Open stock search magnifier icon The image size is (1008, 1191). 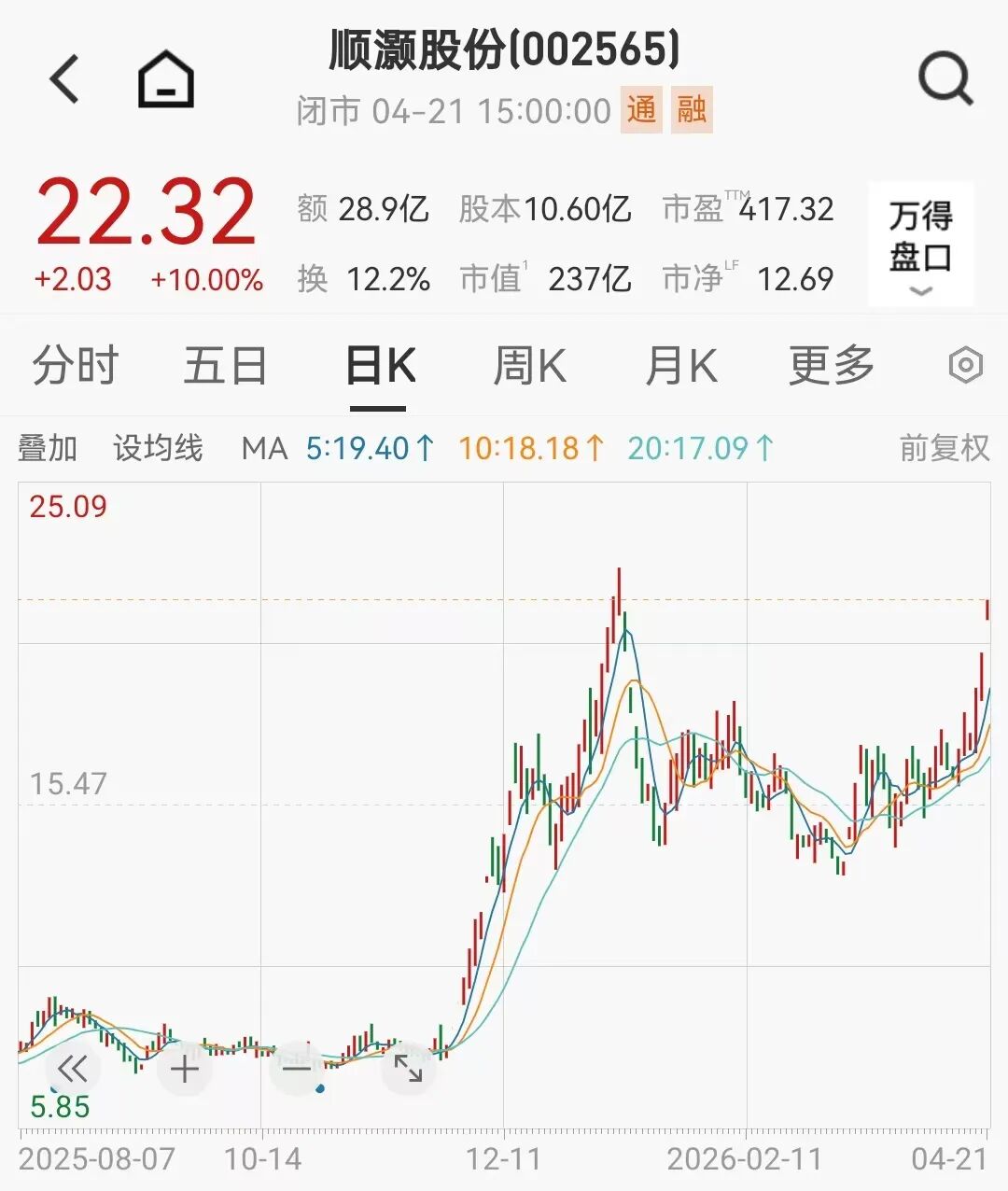(x=945, y=79)
